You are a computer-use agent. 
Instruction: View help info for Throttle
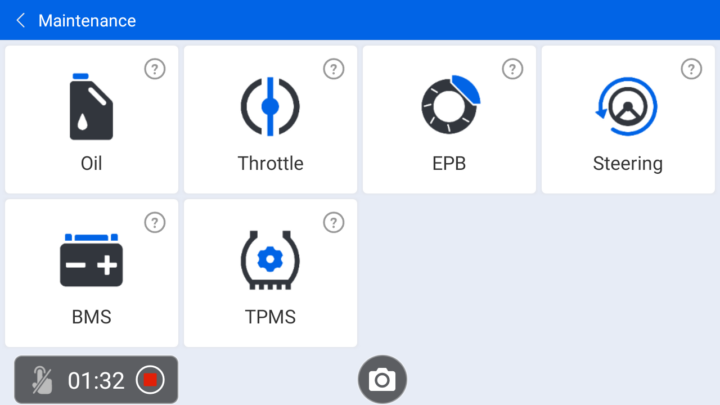(x=334, y=69)
